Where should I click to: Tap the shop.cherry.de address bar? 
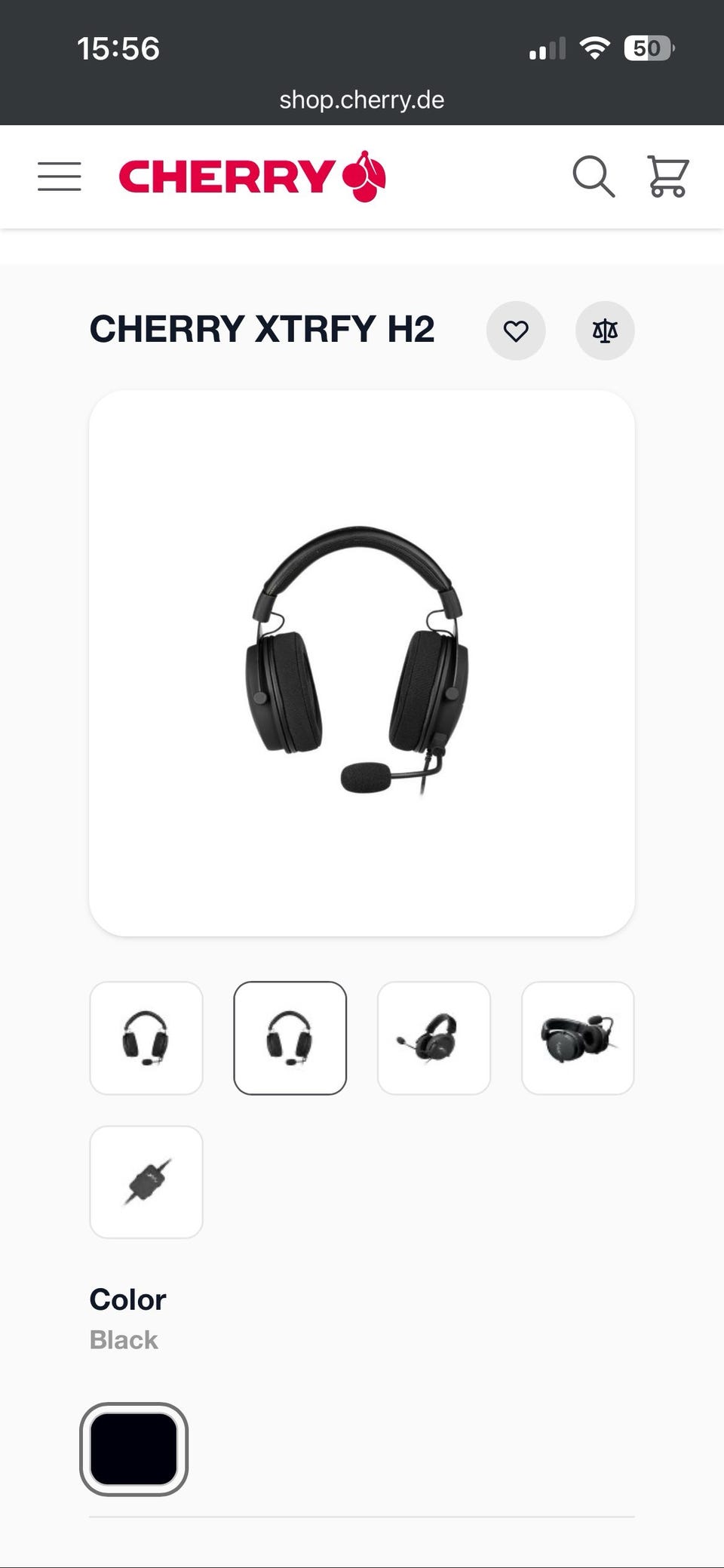coord(362,100)
